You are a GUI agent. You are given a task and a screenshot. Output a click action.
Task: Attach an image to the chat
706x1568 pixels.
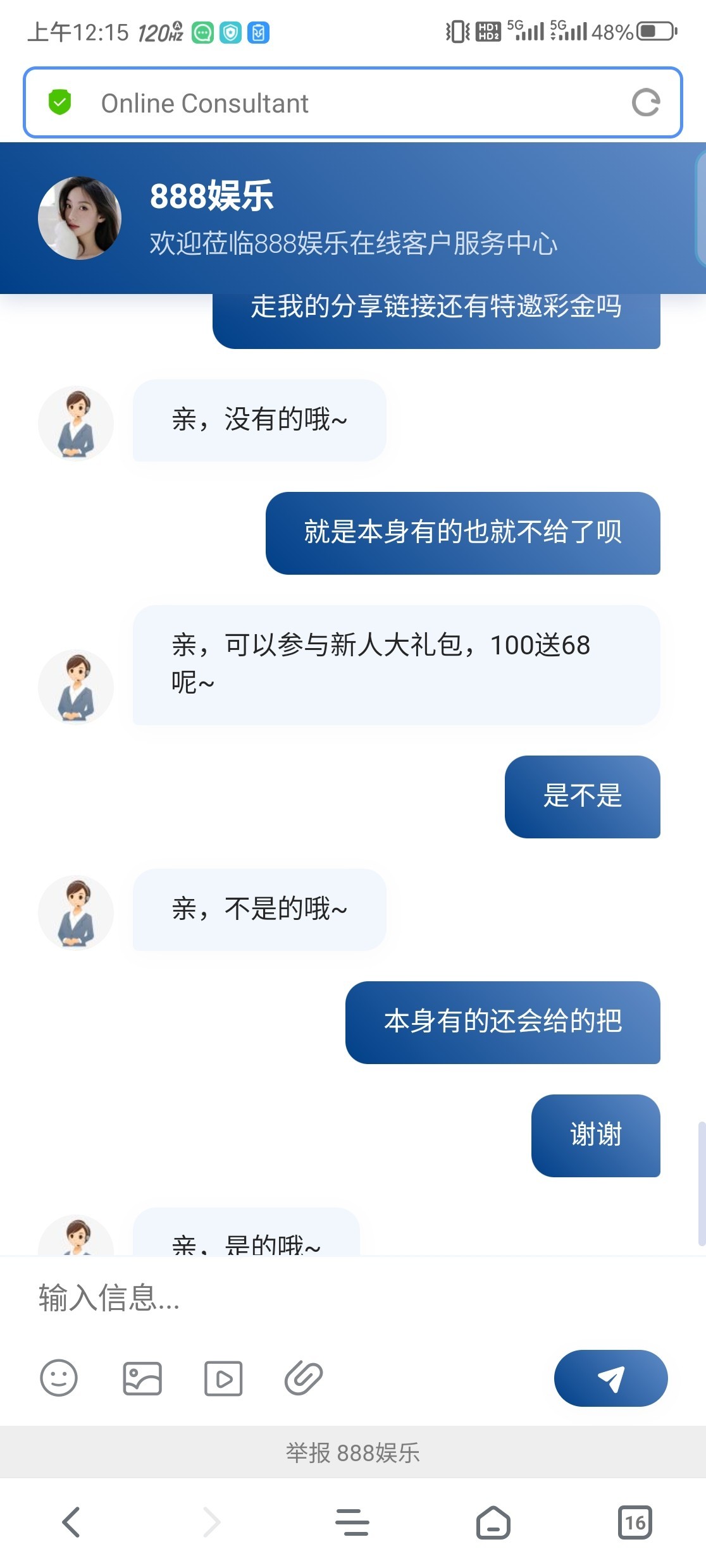[x=142, y=1378]
